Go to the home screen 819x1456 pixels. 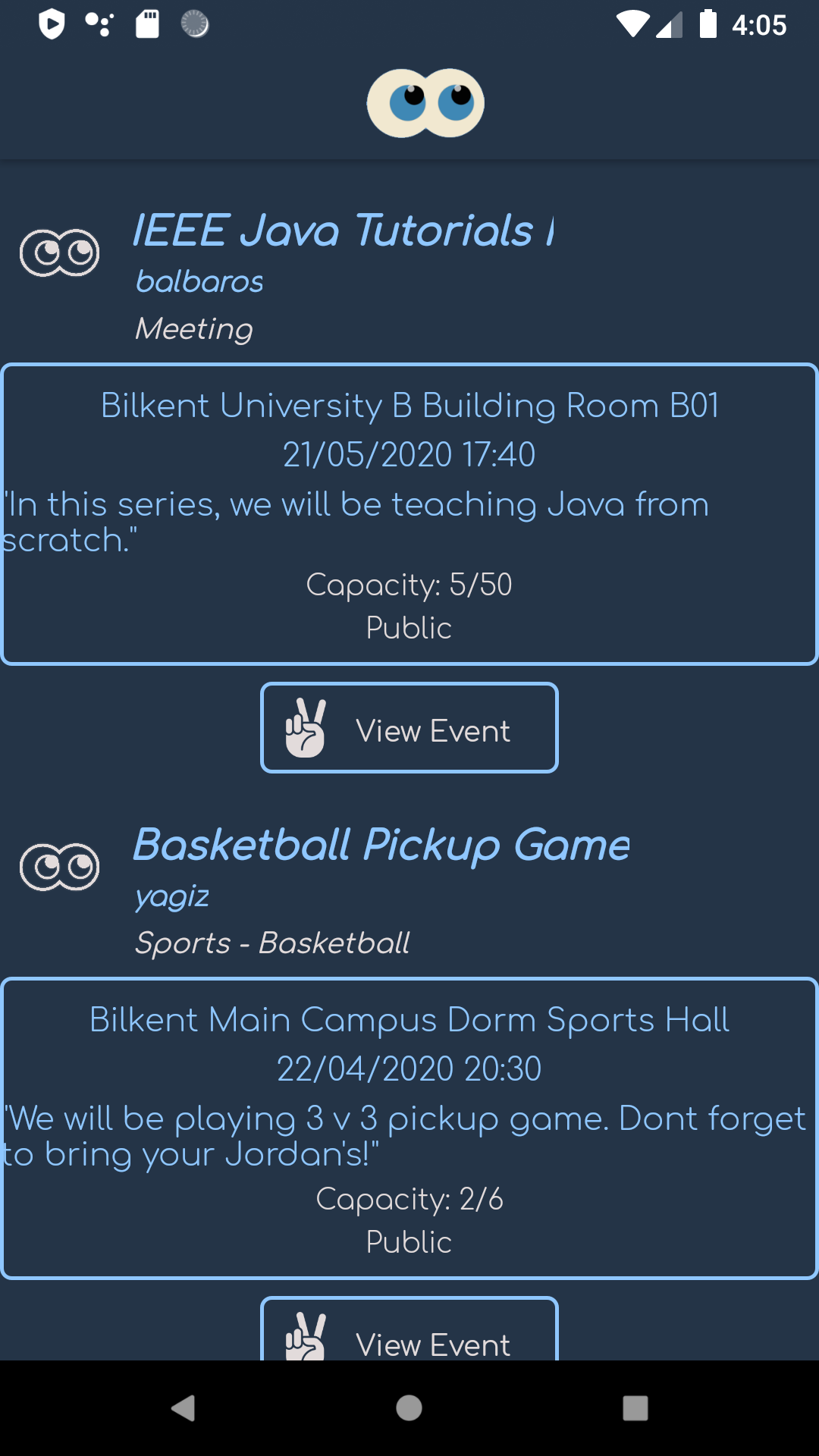[x=409, y=1408]
